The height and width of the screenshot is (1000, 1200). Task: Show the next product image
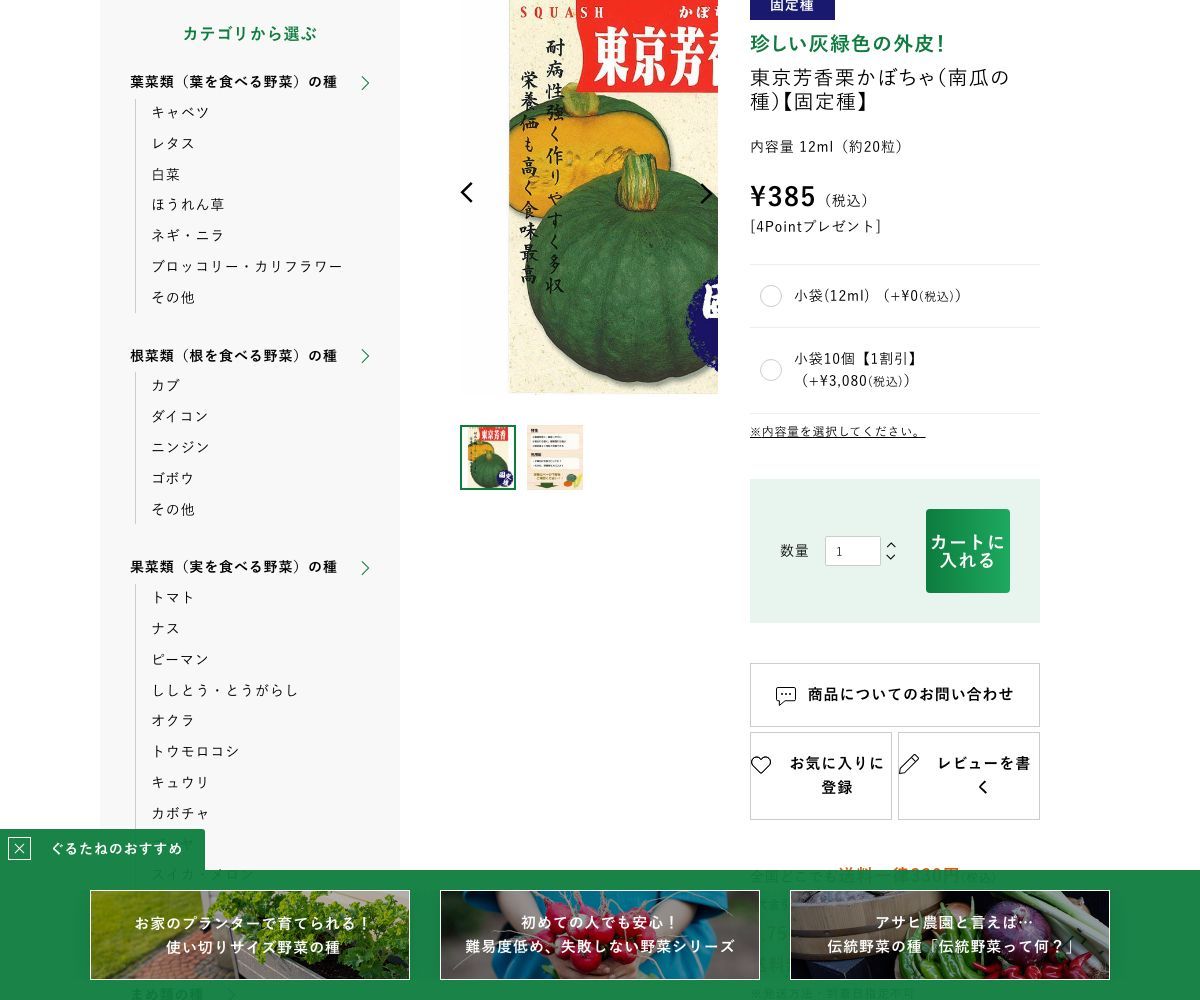706,193
